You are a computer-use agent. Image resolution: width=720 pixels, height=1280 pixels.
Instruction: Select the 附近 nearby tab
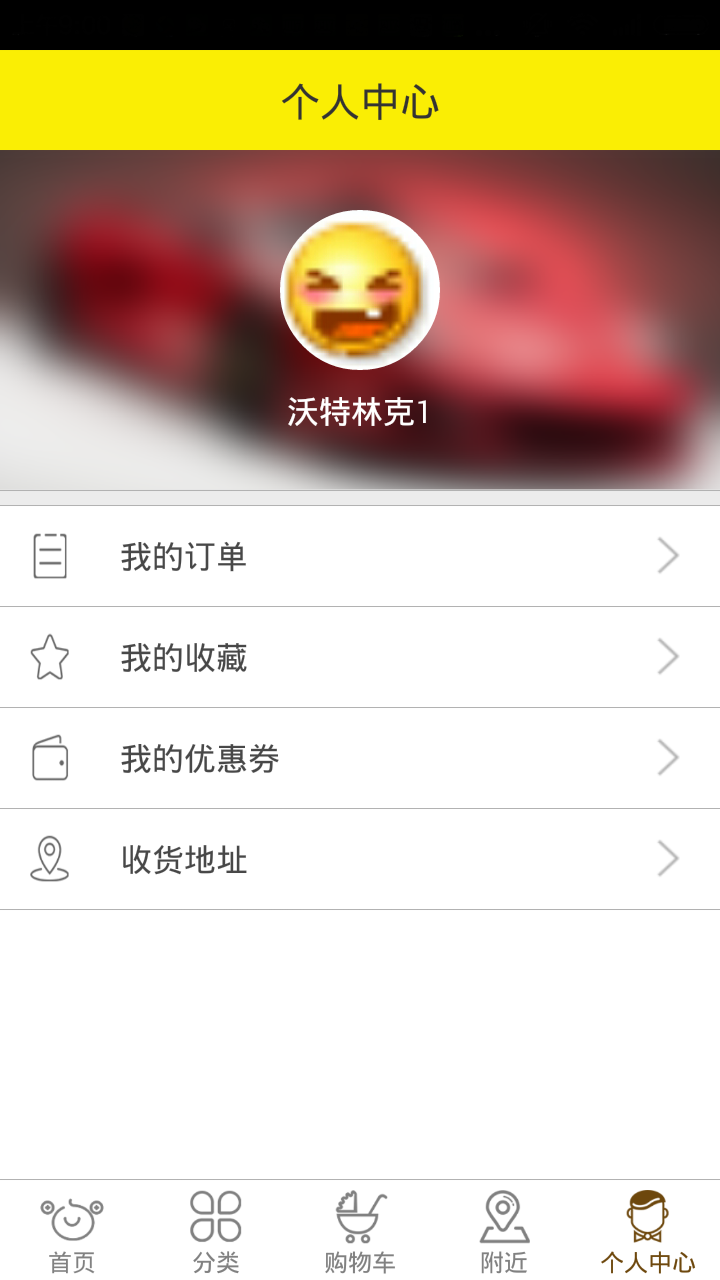(x=504, y=1231)
